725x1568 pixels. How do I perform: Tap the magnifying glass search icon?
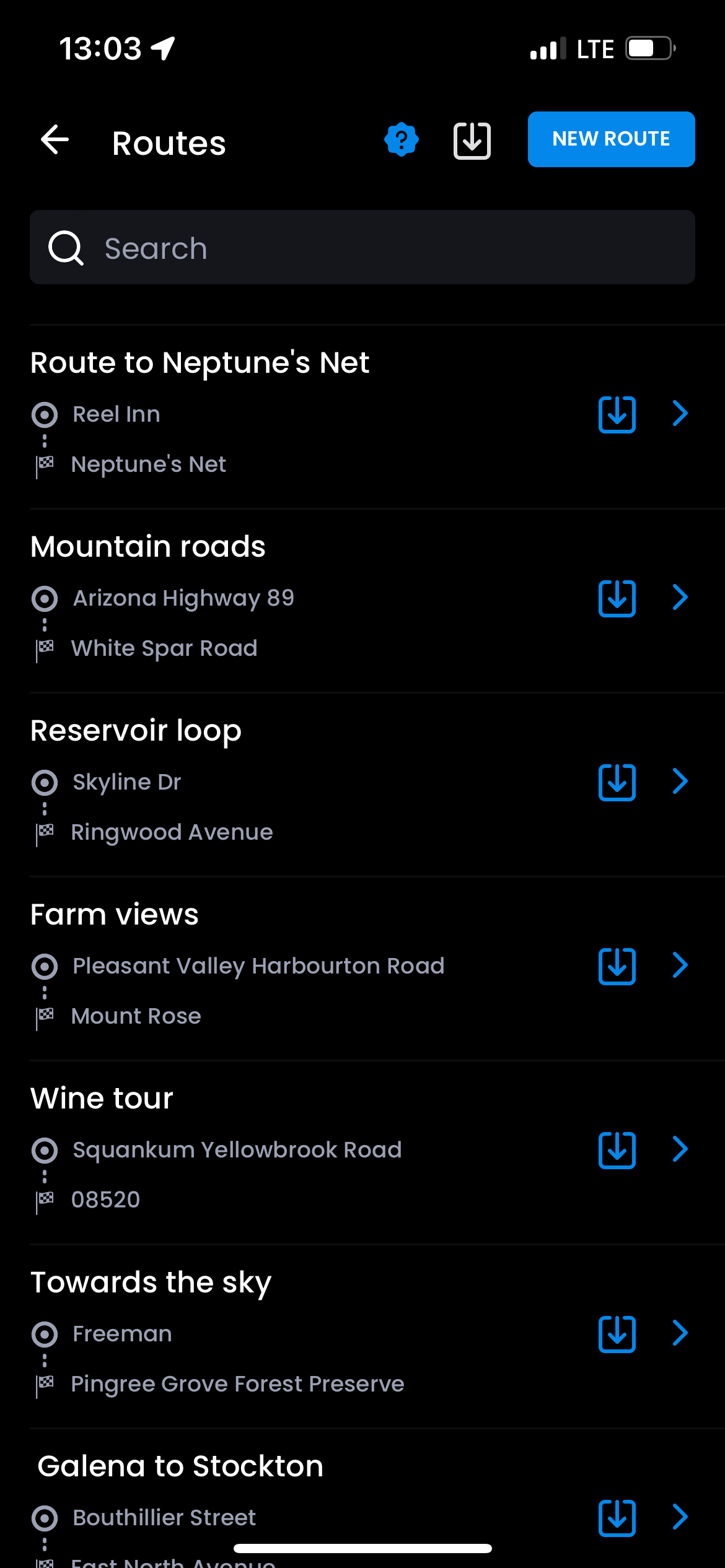point(66,247)
